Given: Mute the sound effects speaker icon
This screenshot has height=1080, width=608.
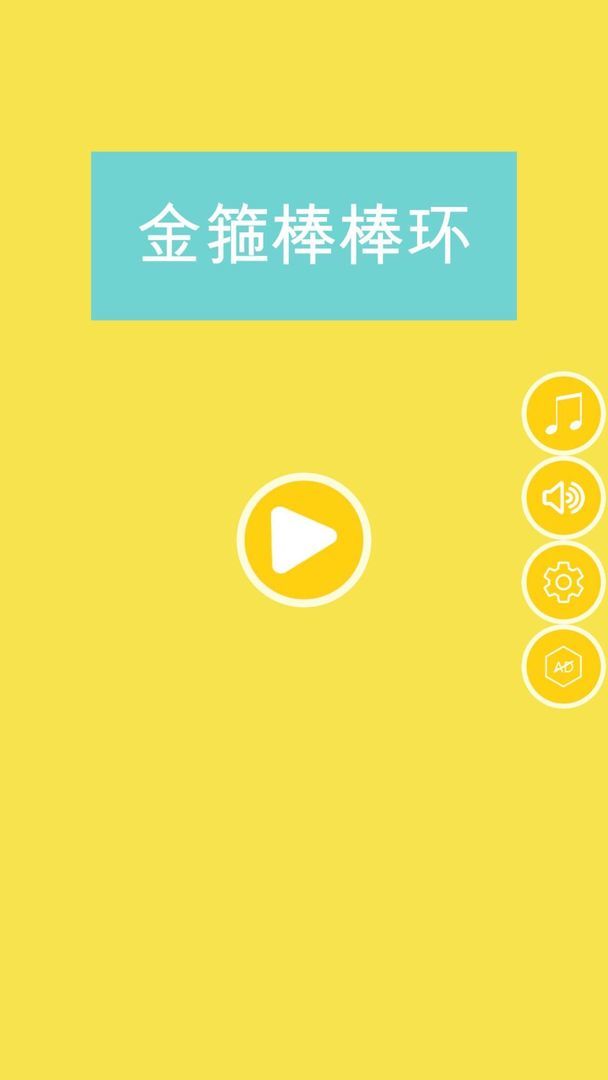Looking at the screenshot, I should point(563,497).
